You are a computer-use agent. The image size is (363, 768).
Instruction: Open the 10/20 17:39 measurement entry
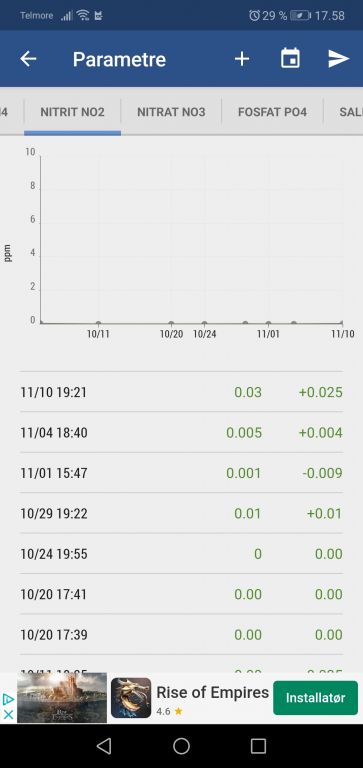click(x=181, y=635)
